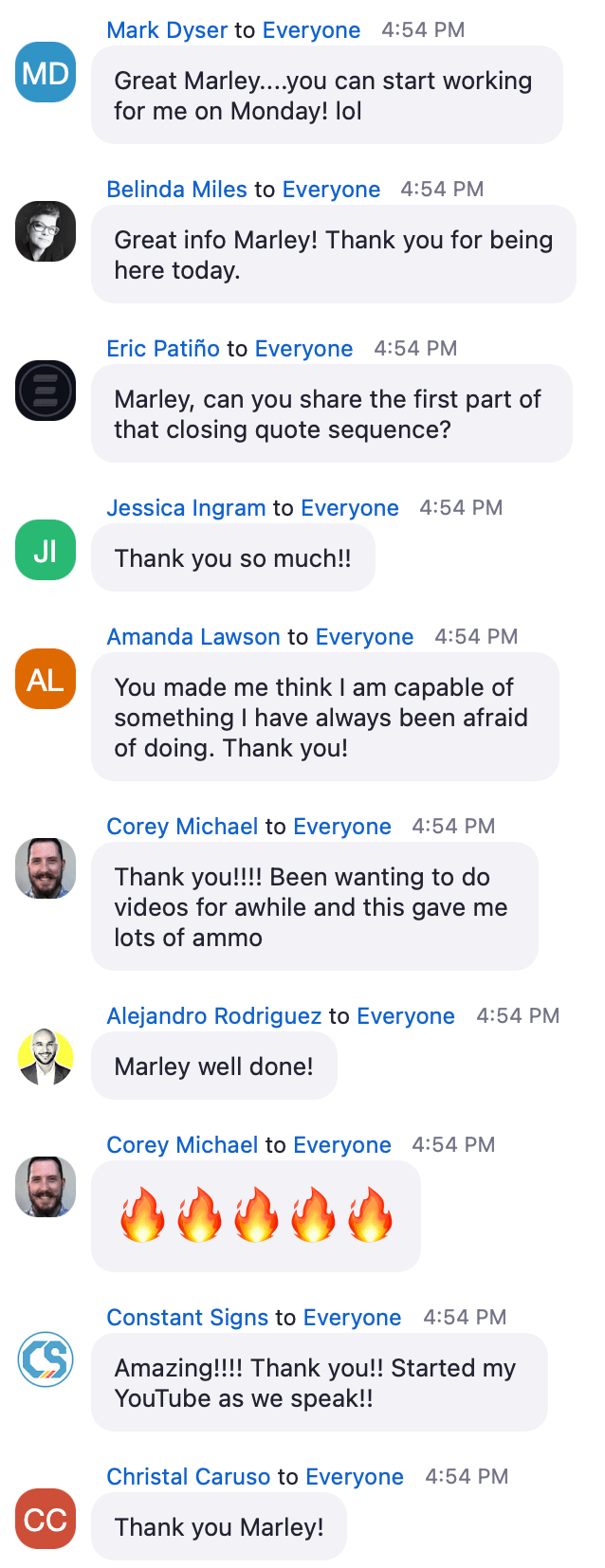Select the Constant Signs sender name
605x1568 pixels.
click(188, 1318)
